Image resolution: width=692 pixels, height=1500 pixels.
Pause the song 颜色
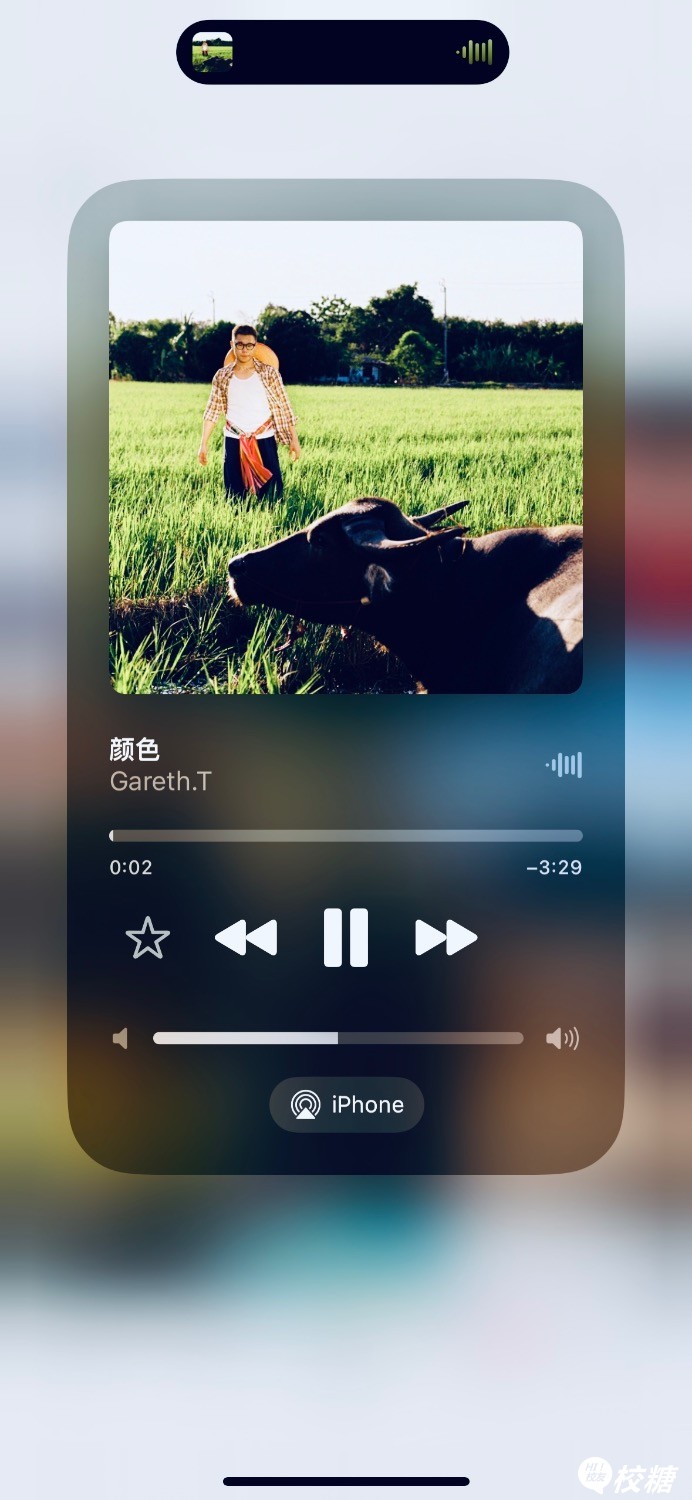[346, 938]
